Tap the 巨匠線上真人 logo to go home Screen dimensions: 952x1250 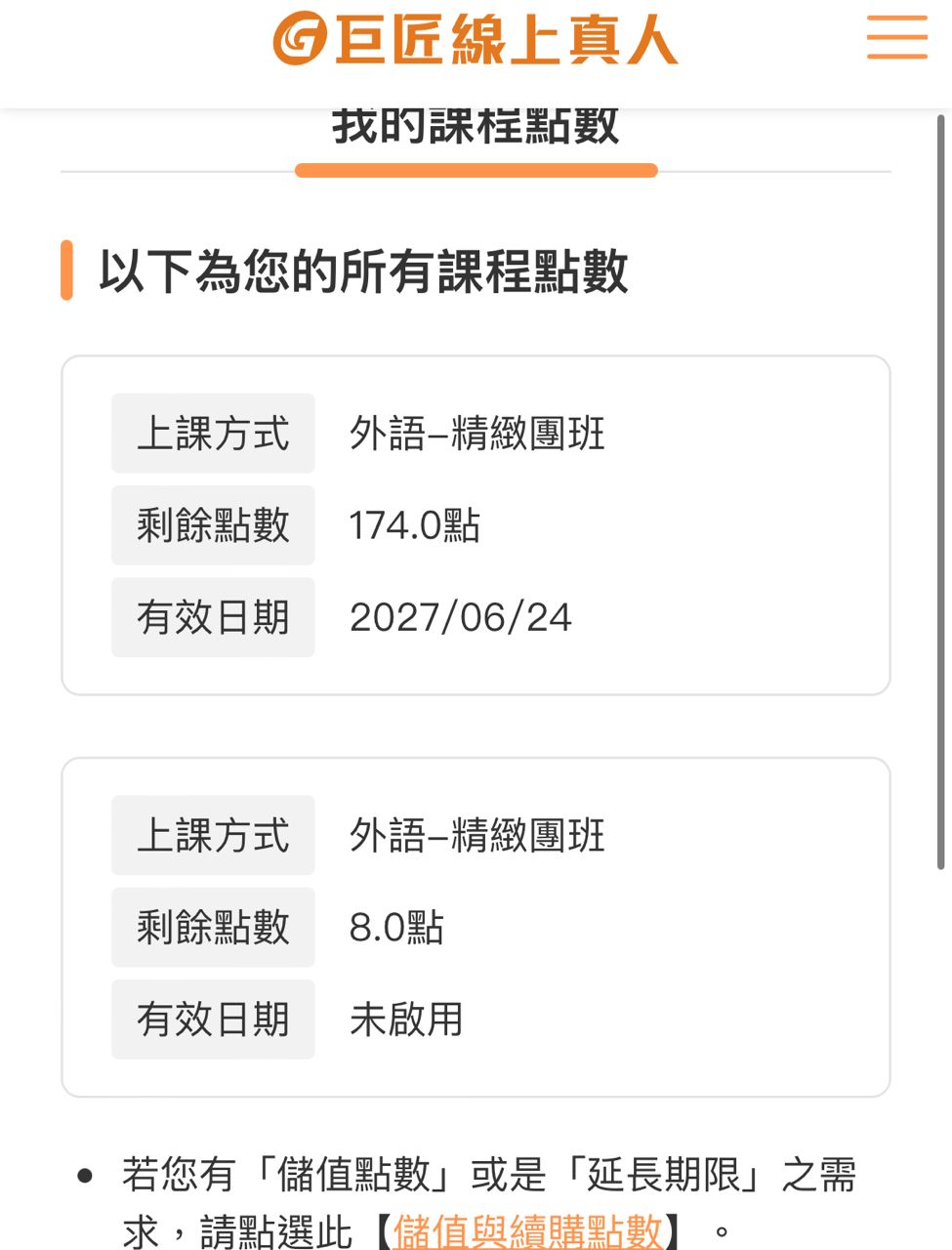pyautogui.click(x=476, y=40)
